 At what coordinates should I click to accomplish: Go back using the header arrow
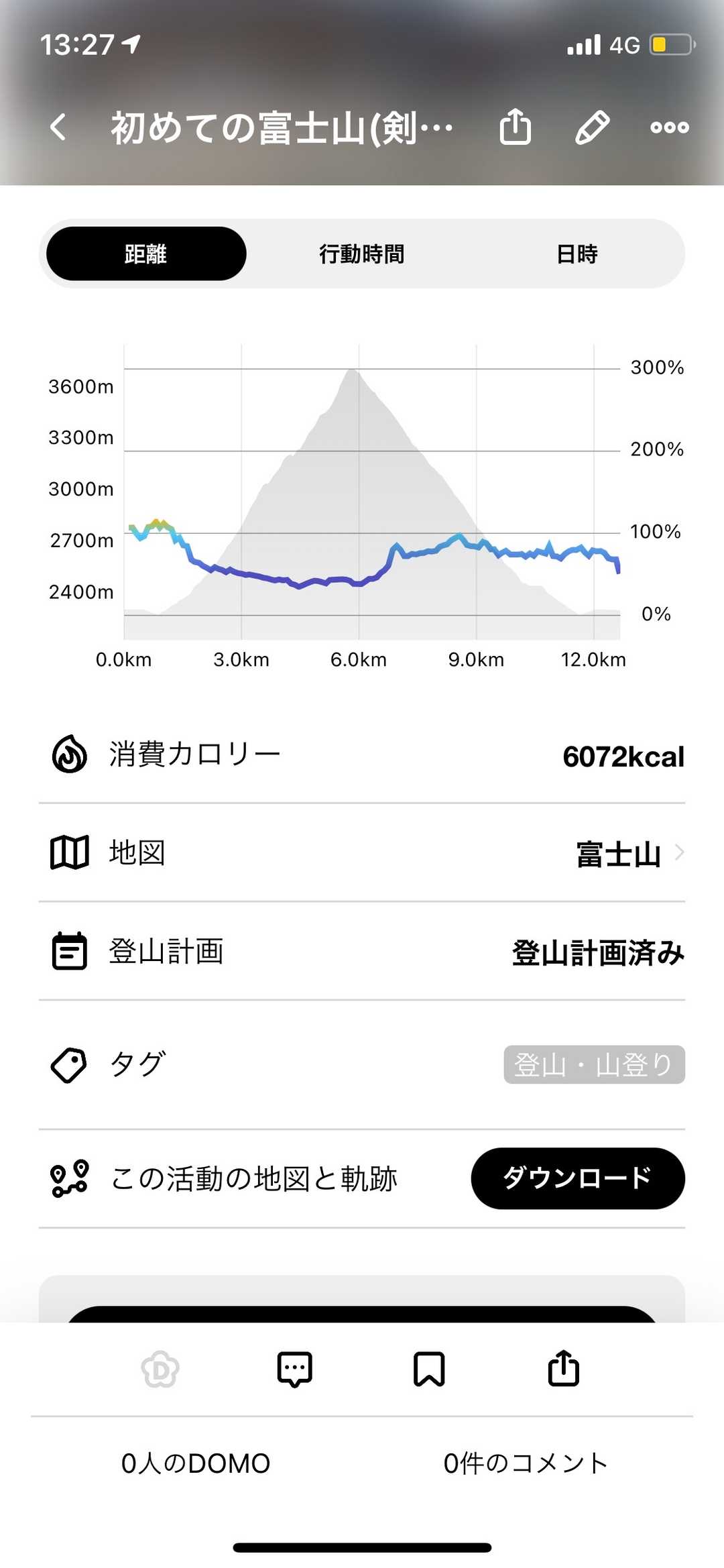59,127
